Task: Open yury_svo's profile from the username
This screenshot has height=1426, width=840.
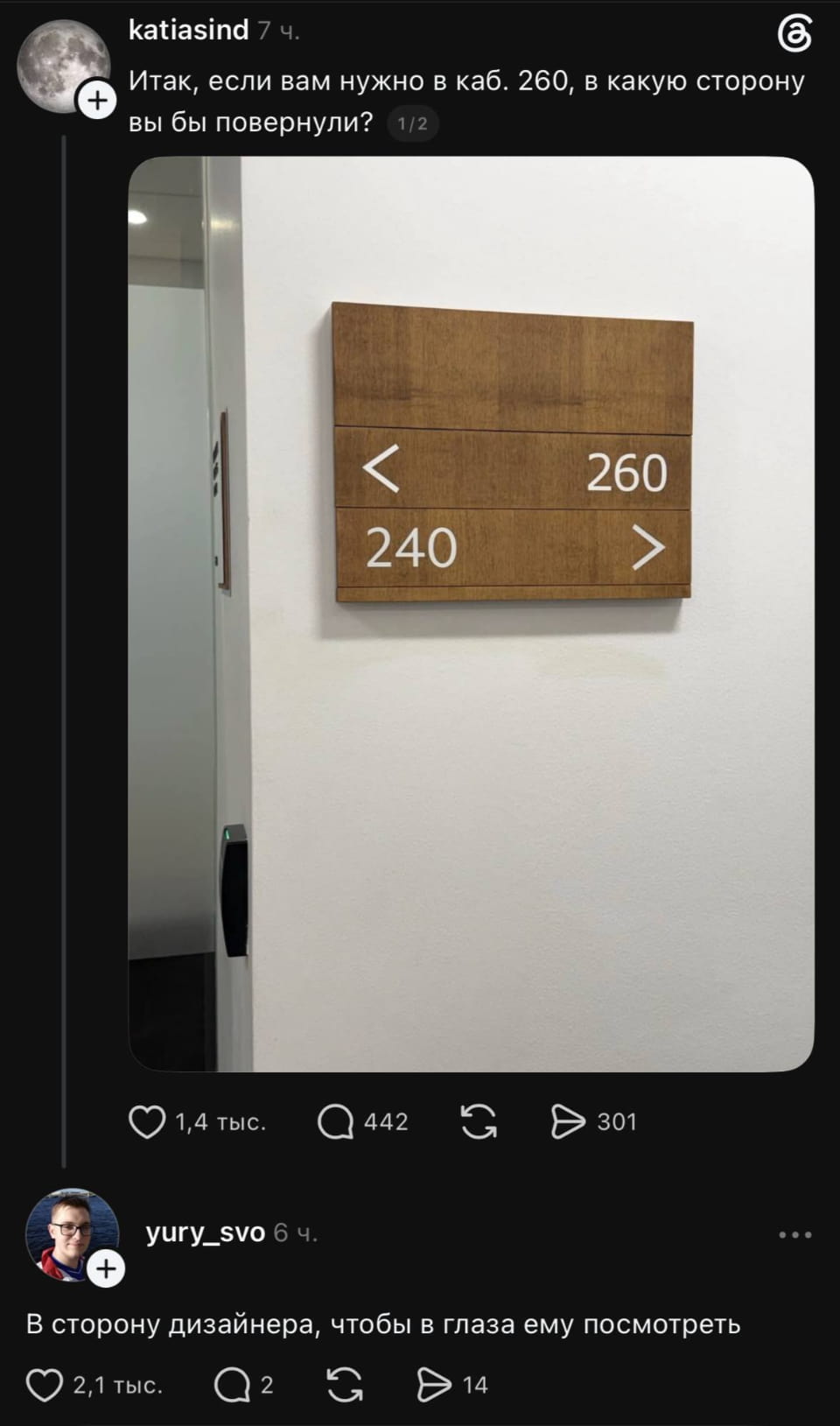Action: click(205, 1233)
